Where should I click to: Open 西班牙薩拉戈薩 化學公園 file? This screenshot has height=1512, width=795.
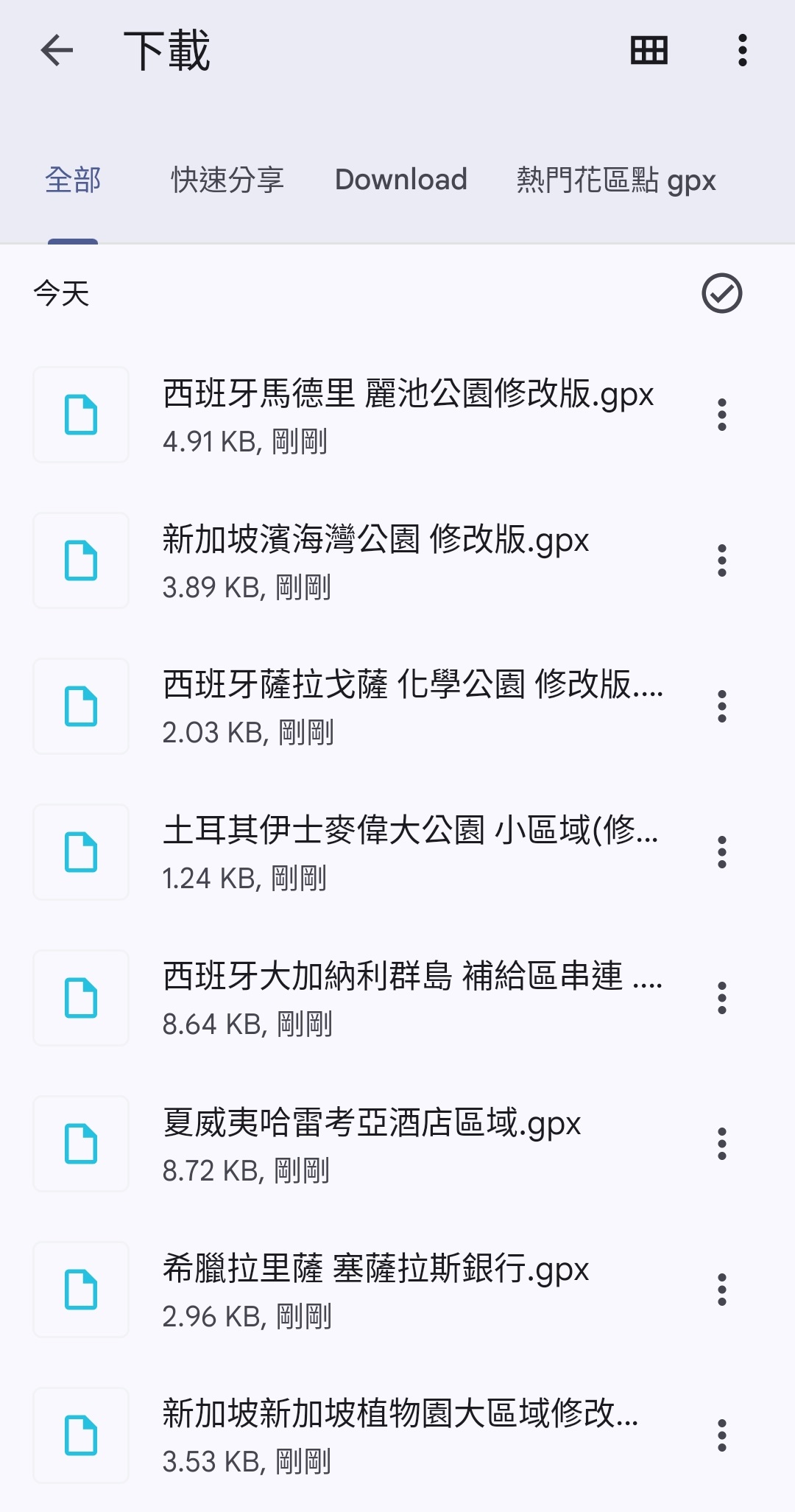click(412, 706)
